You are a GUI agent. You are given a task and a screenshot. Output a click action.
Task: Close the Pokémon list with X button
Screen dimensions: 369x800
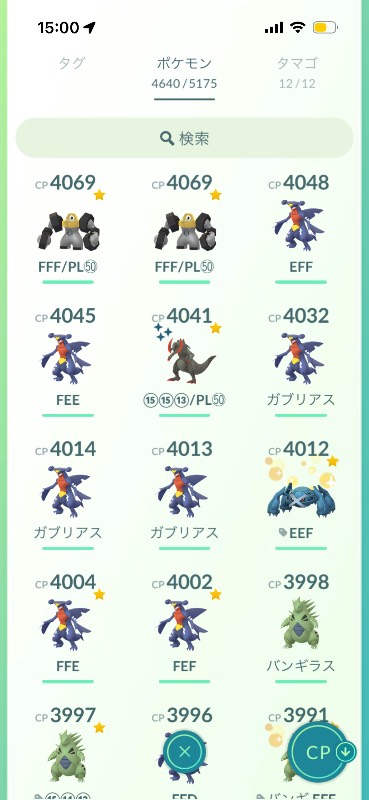click(x=185, y=752)
